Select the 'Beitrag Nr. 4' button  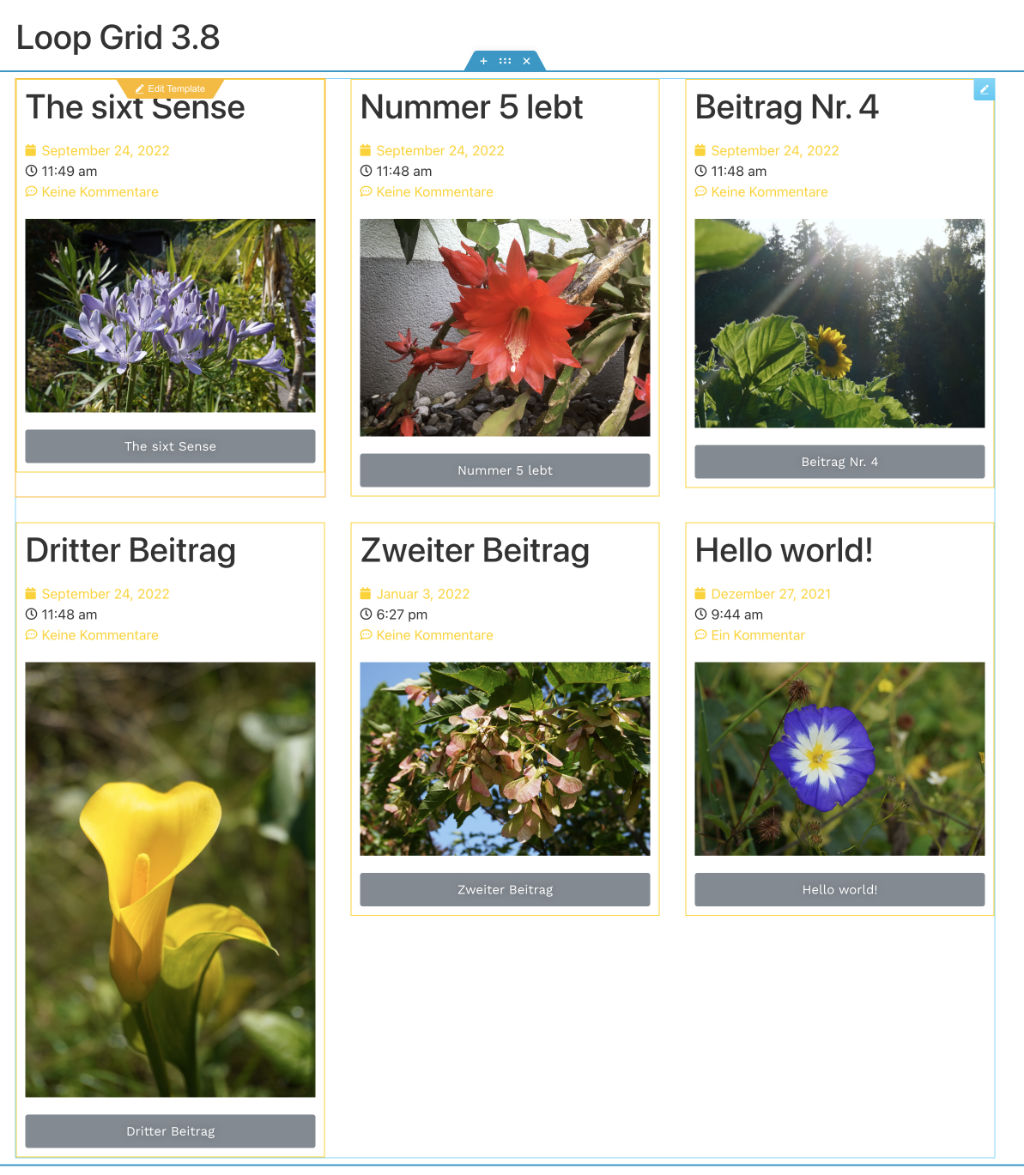840,462
